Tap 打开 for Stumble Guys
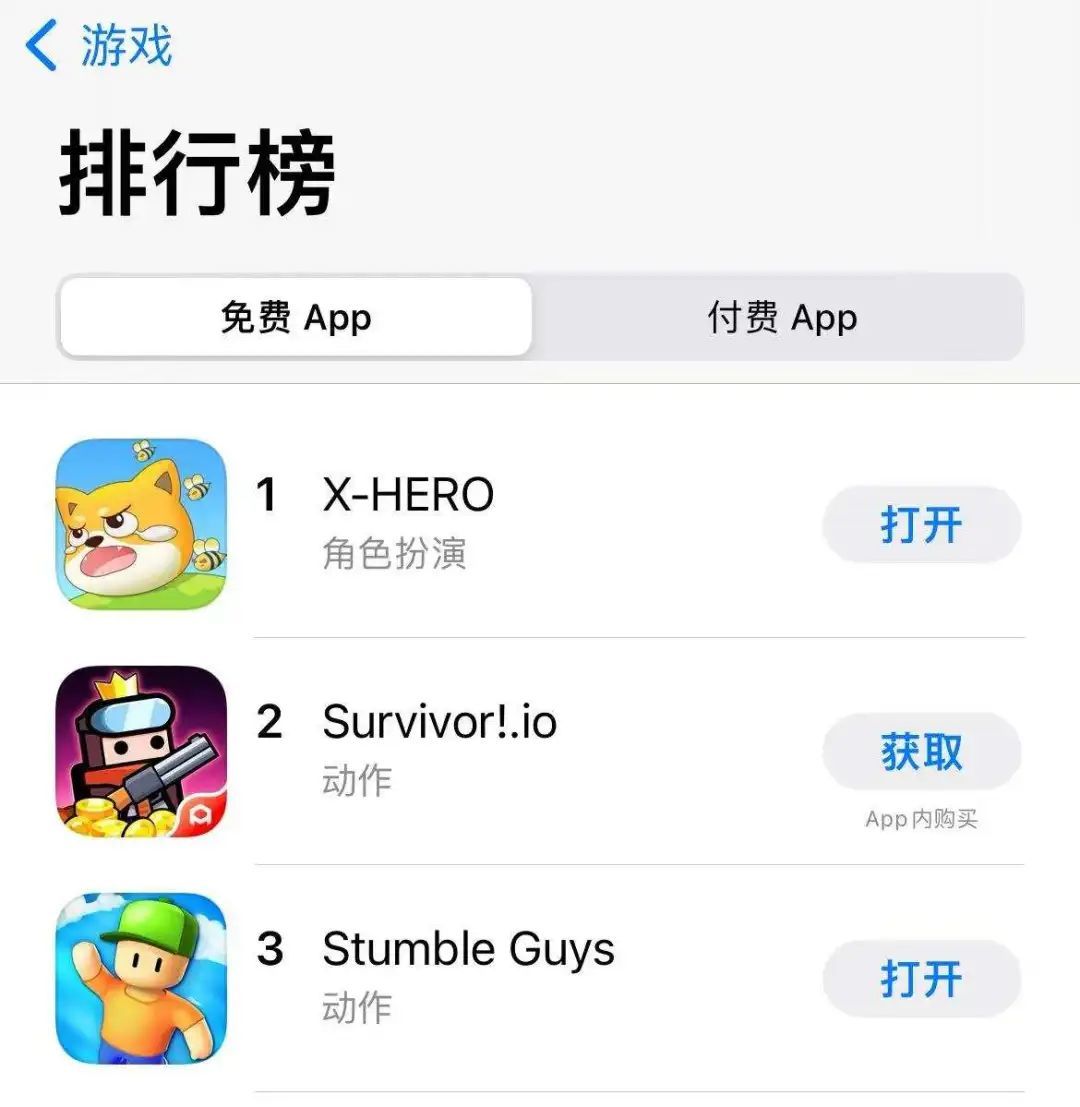 [921, 979]
